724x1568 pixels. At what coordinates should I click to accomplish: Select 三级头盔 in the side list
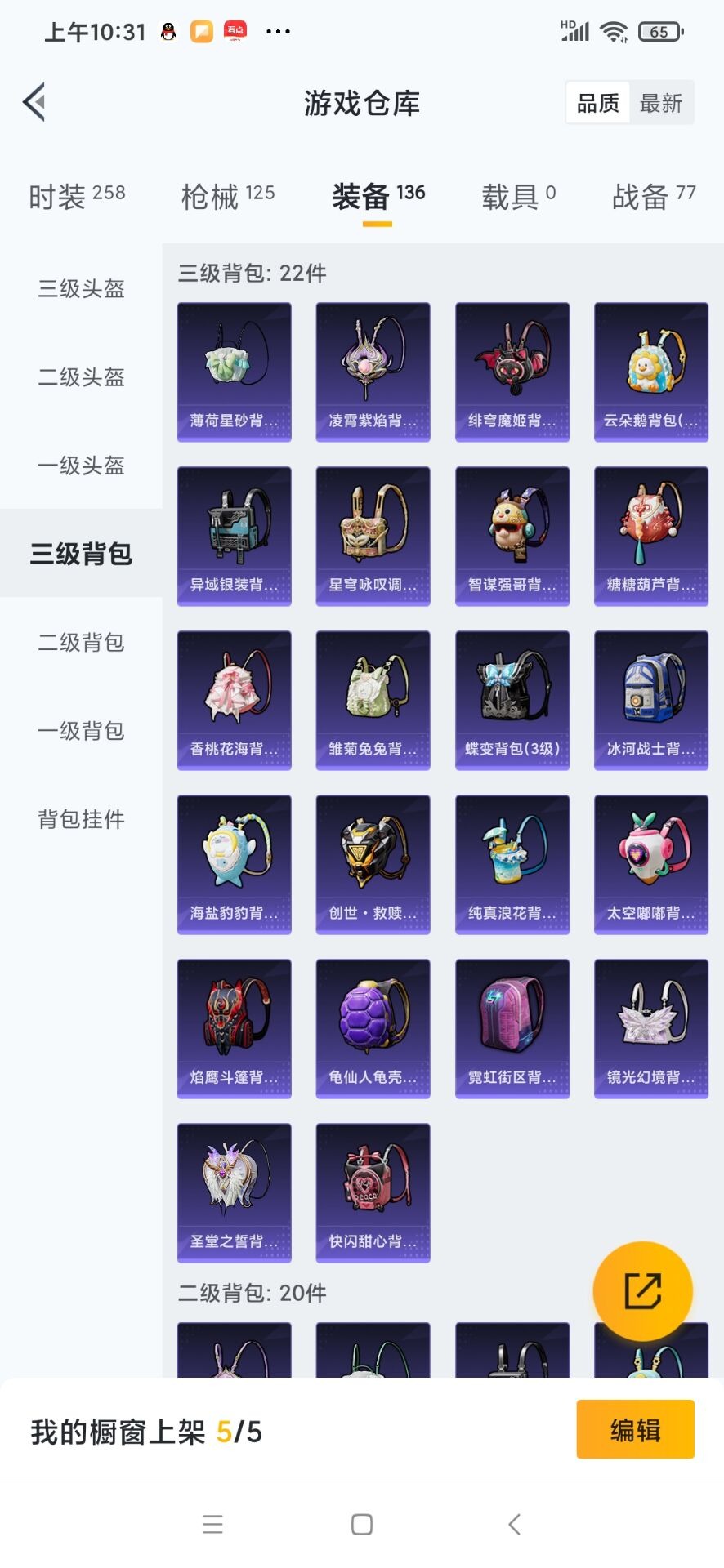click(x=81, y=288)
